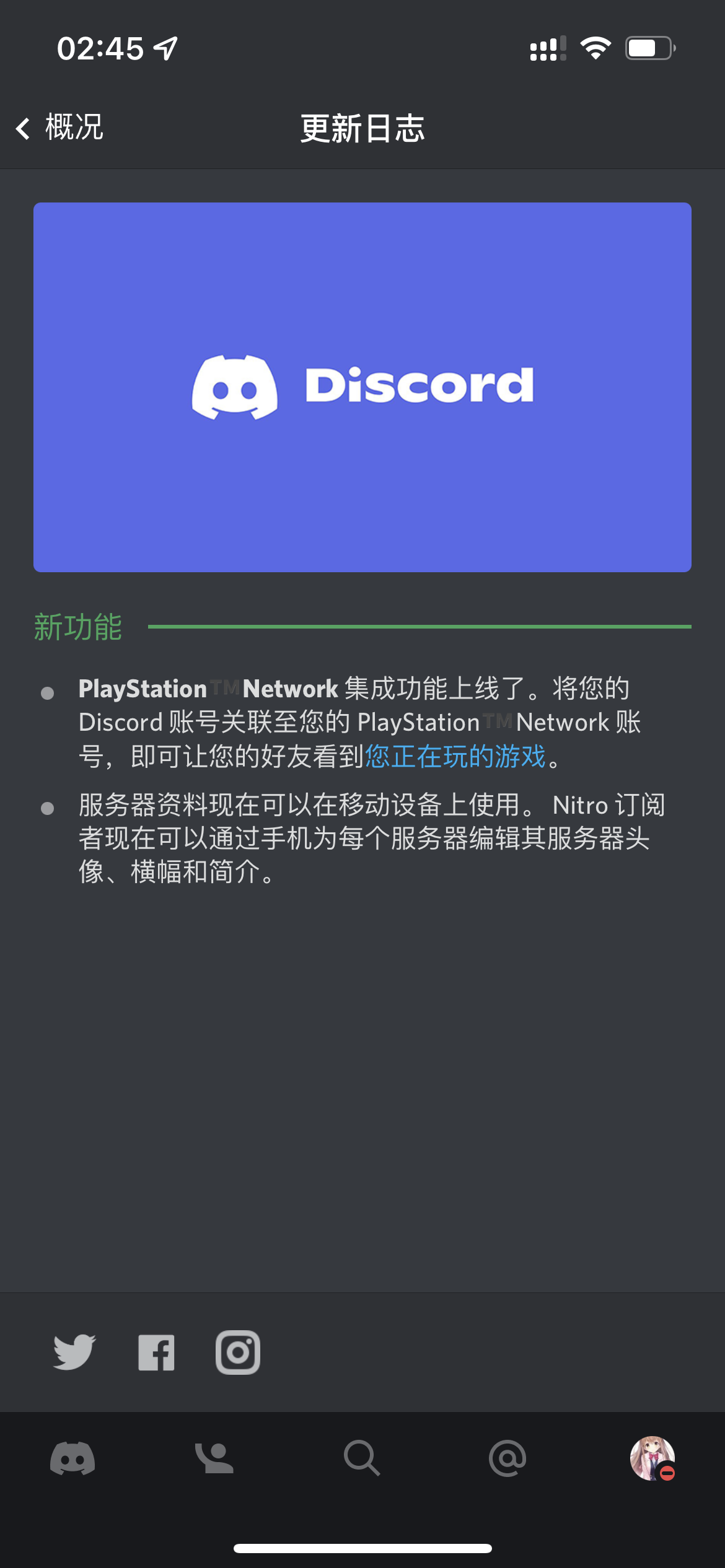725x1568 pixels.
Task: Open Discord's Twitter page
Action: (74, 1352)
